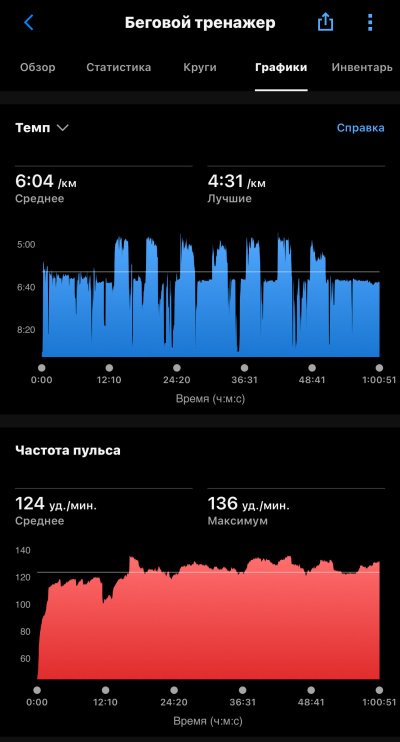Screen dimensions: 400x742
Task: Share this treadmill activity
Action: tap(325, 22)
